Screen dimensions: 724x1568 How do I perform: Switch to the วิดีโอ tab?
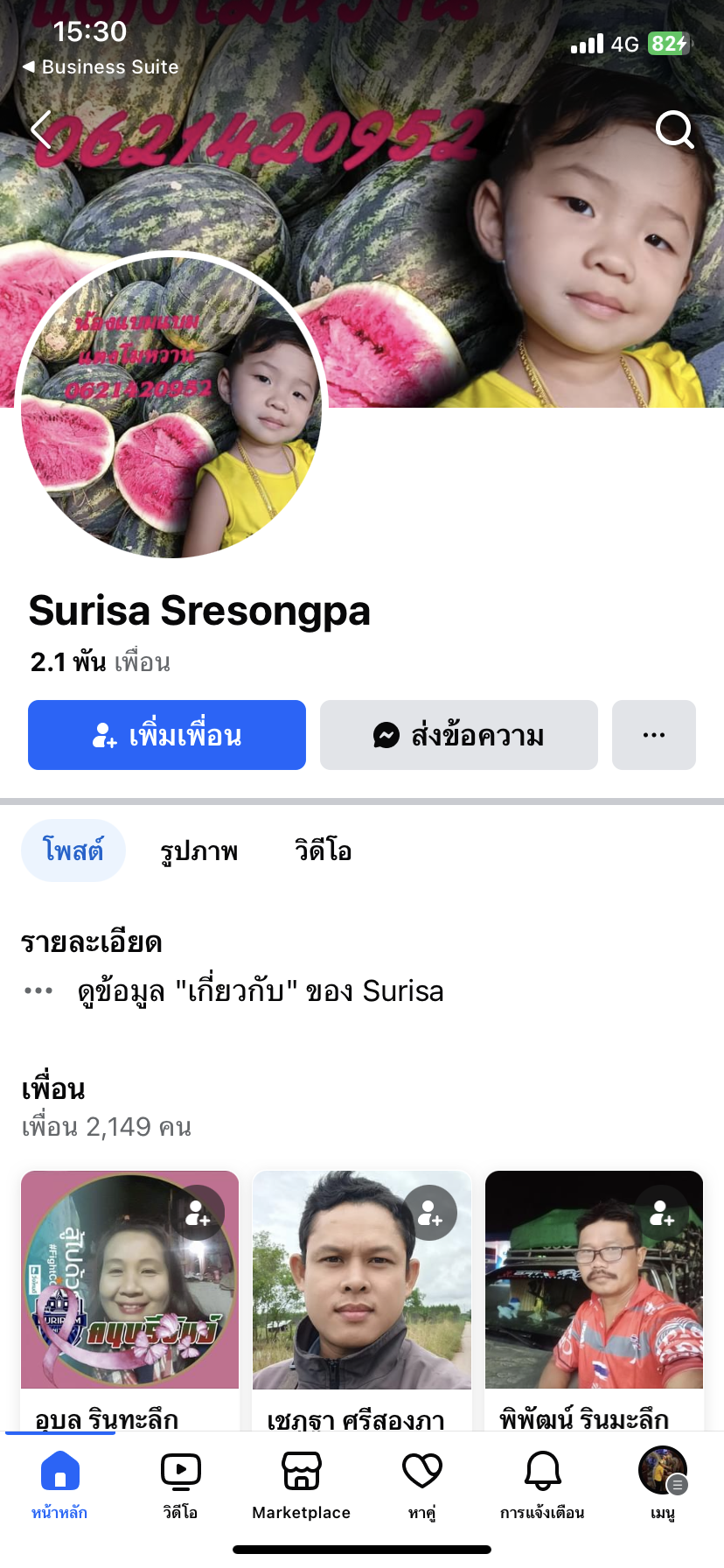pyautogui.click(x=323, y=850)
